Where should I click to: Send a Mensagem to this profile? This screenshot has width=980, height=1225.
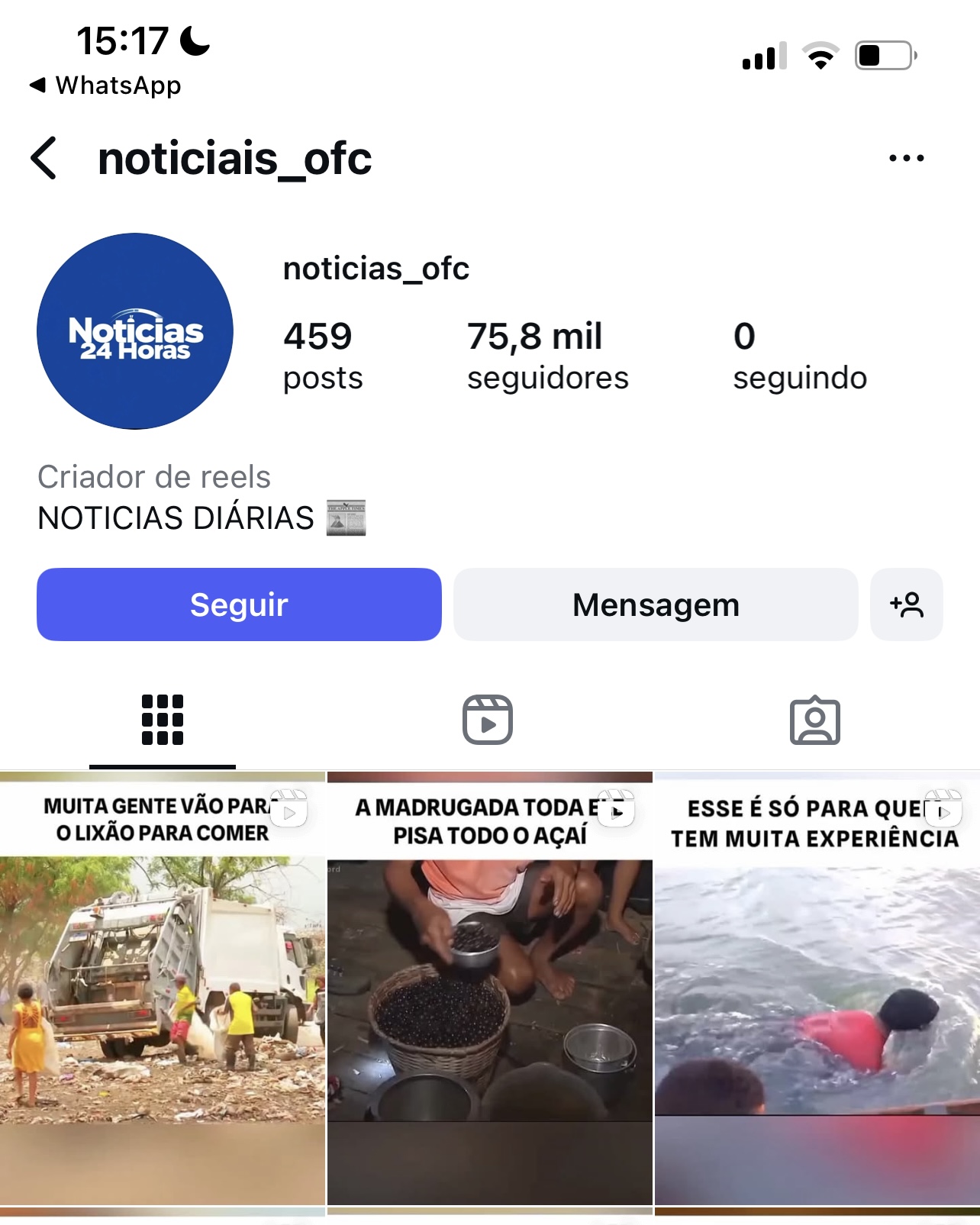pos(656,604)
